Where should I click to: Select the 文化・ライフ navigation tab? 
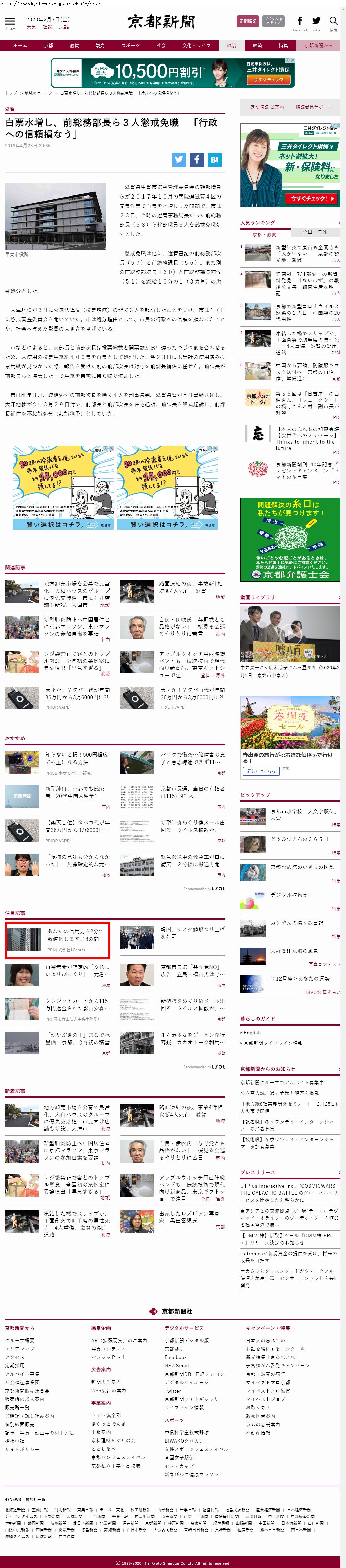tap(196, 46)
